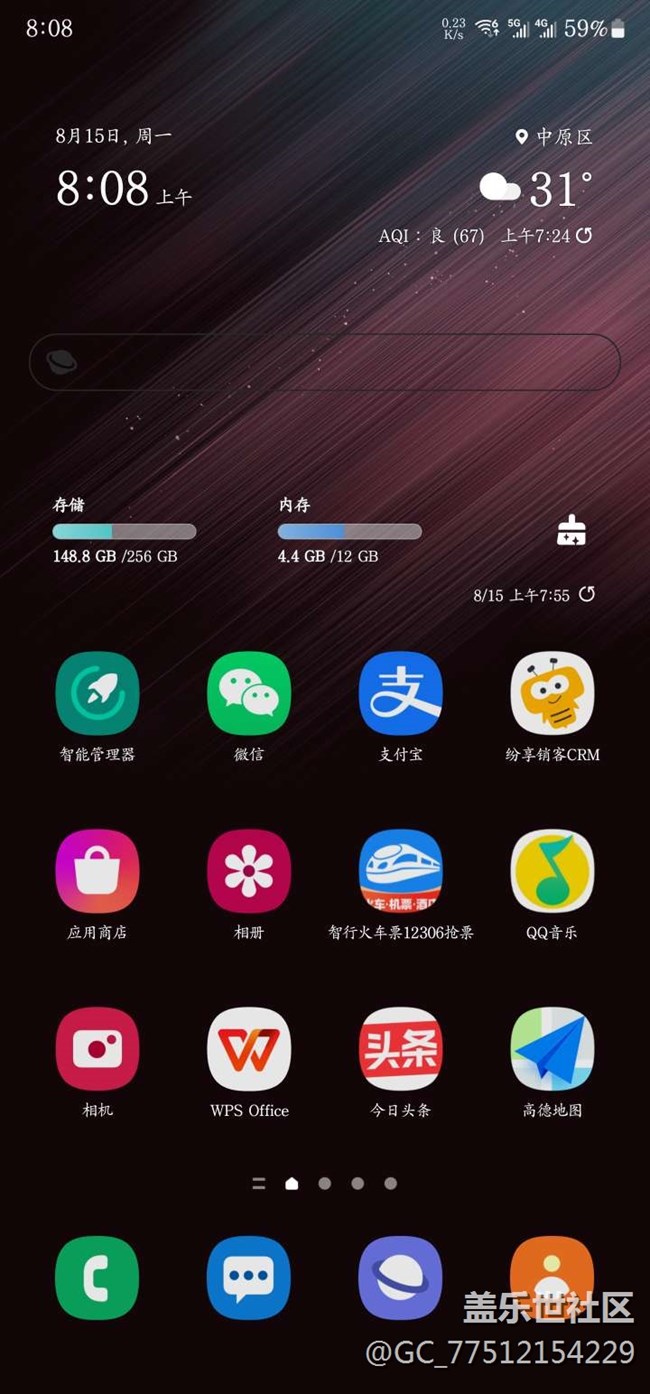Launch 高德地图 maps
Image resolution: width=650 pixels, height=1394 pixels.
552,1049
